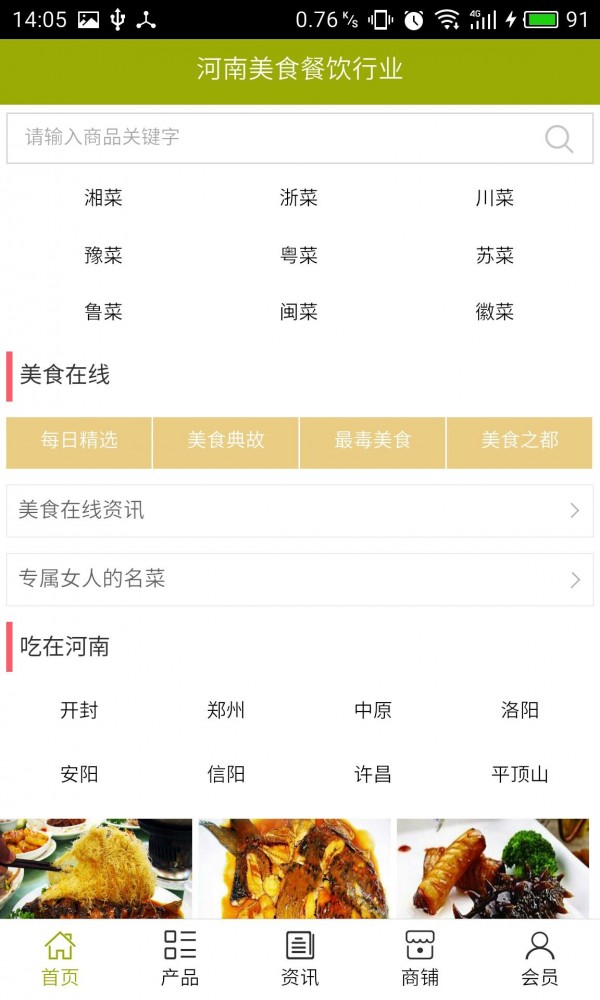Viewport: 600px width, 1000px height.
Task: Open the 豫菜 cuisine category
Action: click(x=103, y=255)
